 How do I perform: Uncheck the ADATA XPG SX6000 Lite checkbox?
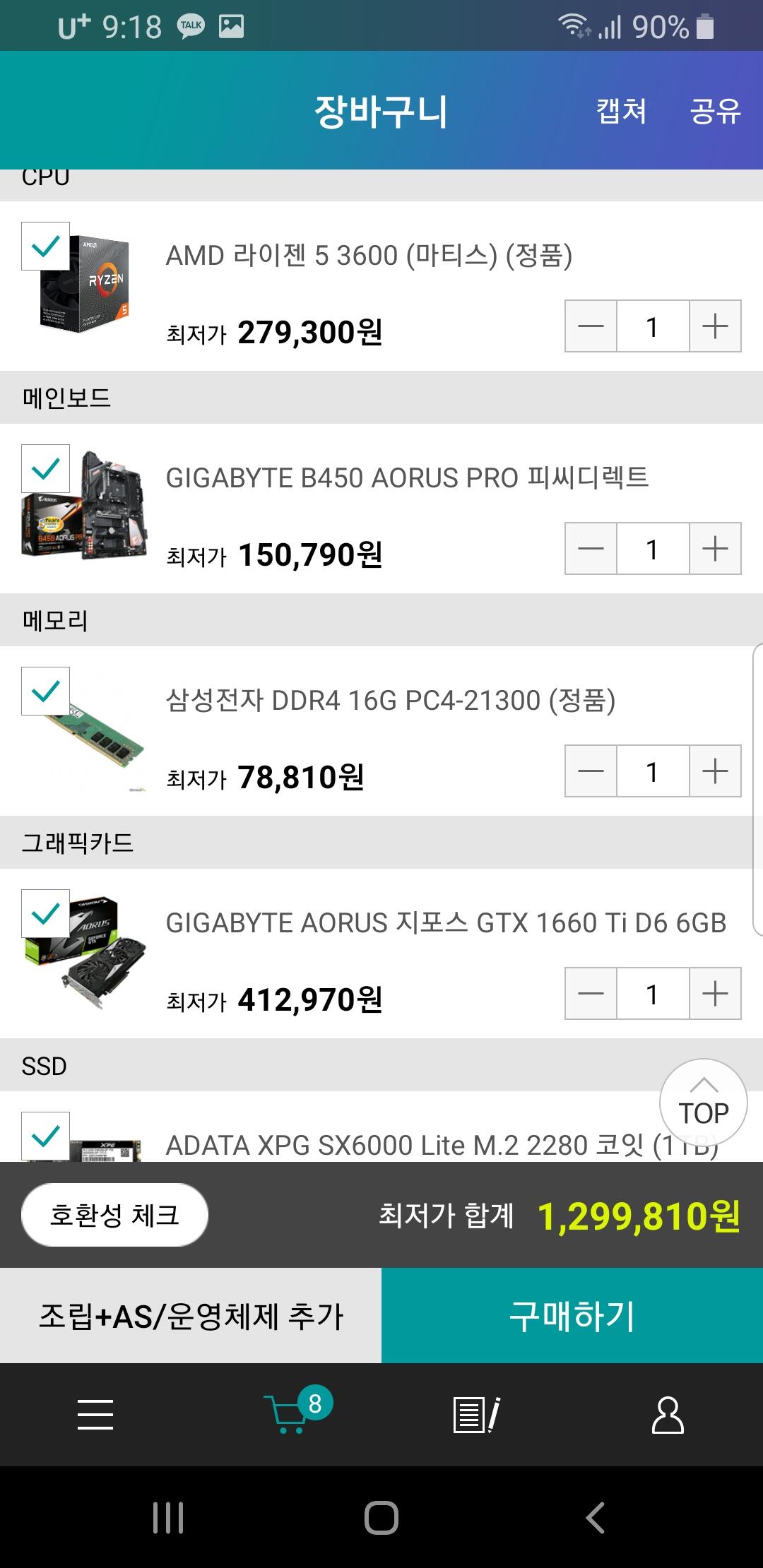[x=46, y=1136]
